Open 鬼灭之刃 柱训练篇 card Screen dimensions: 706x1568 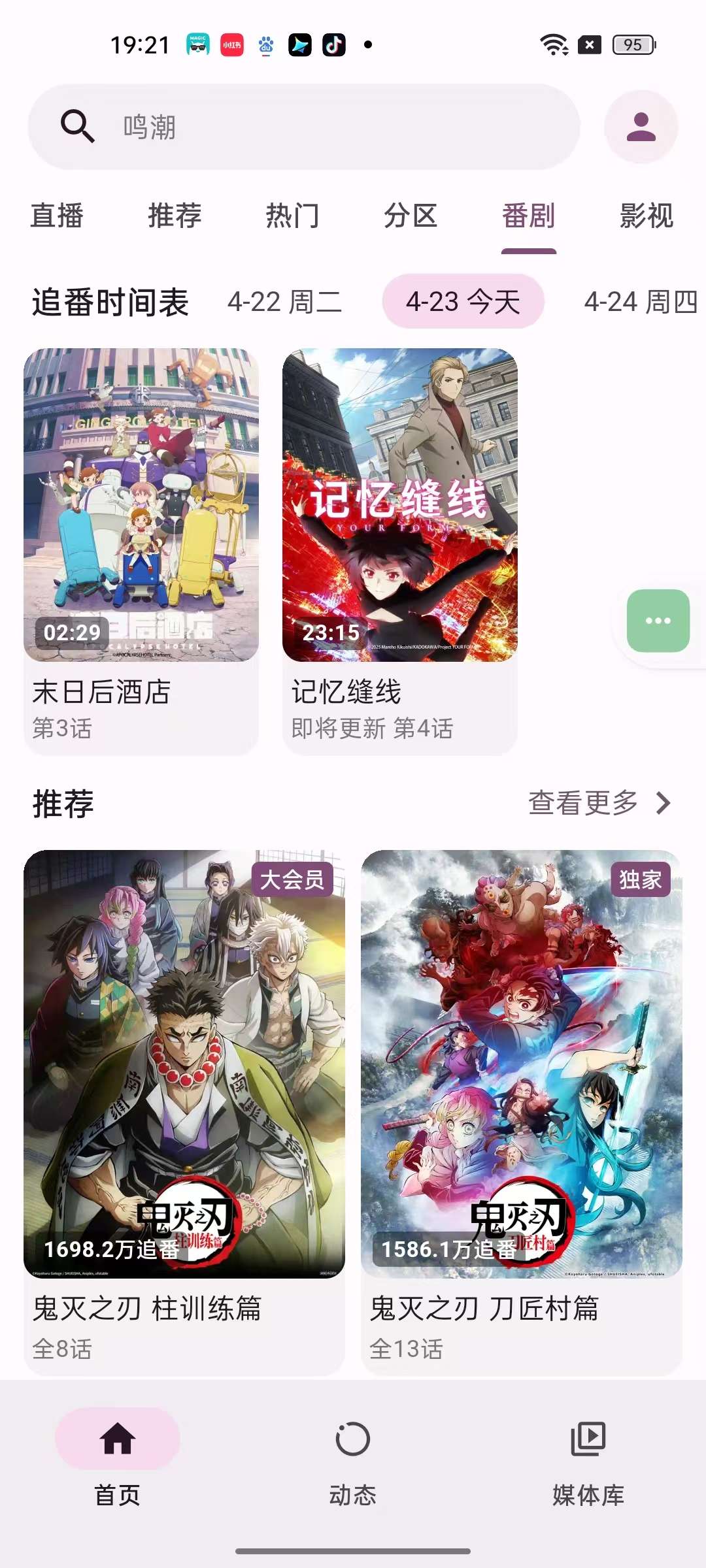tap(184, 1111)
